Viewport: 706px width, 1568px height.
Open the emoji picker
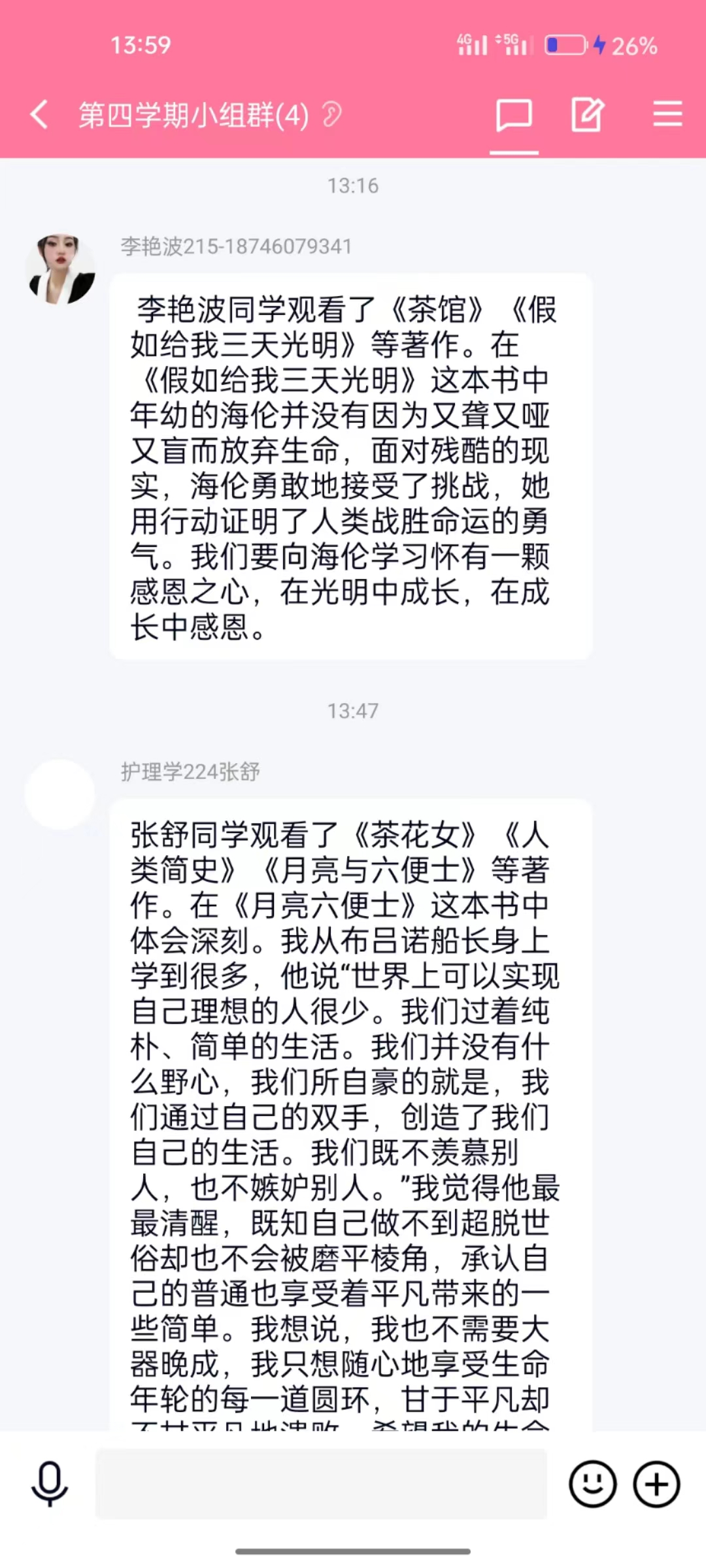coord(592,1484)
